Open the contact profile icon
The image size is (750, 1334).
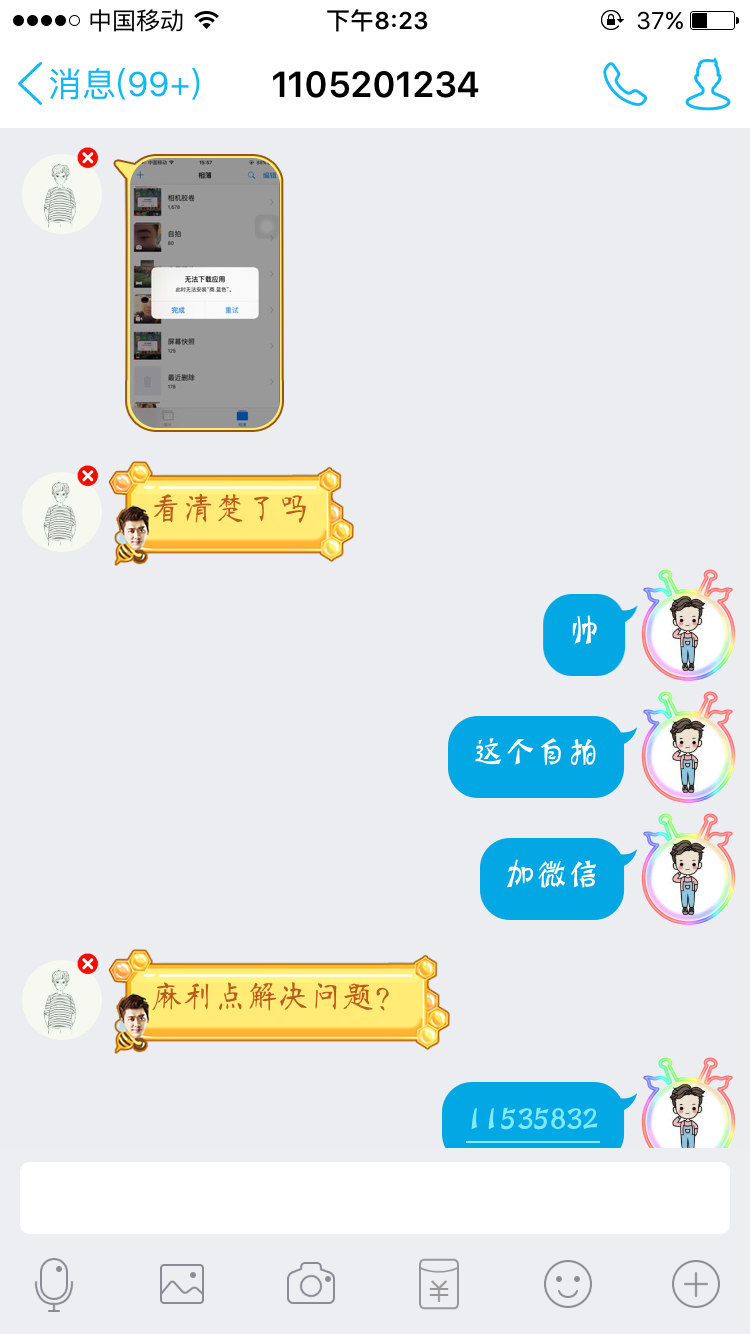tap(708, 84)
